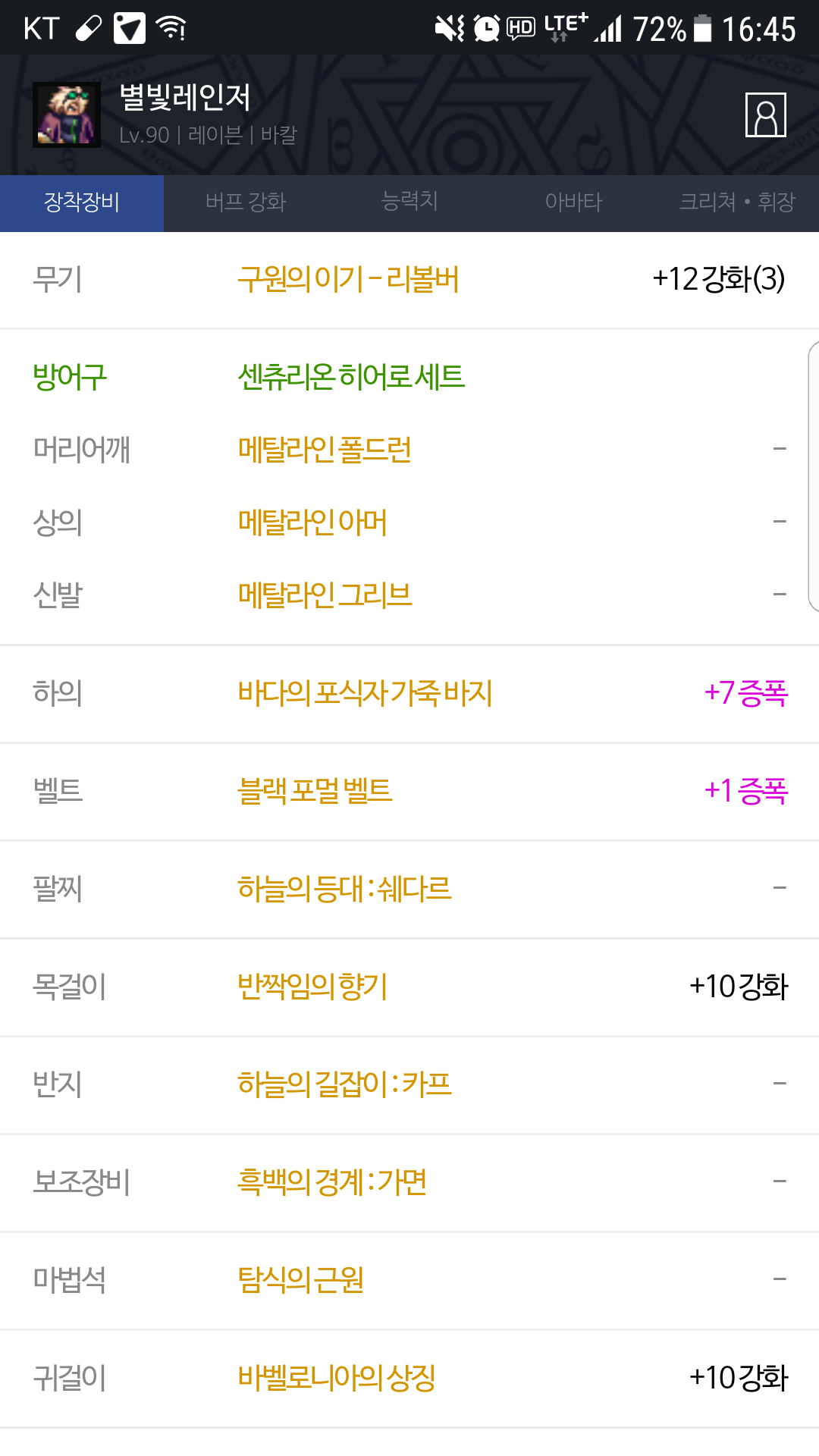Open 메탈라인 그리브 shoes item
This screenshot has width=819, height=1456.
click(325, 595)
